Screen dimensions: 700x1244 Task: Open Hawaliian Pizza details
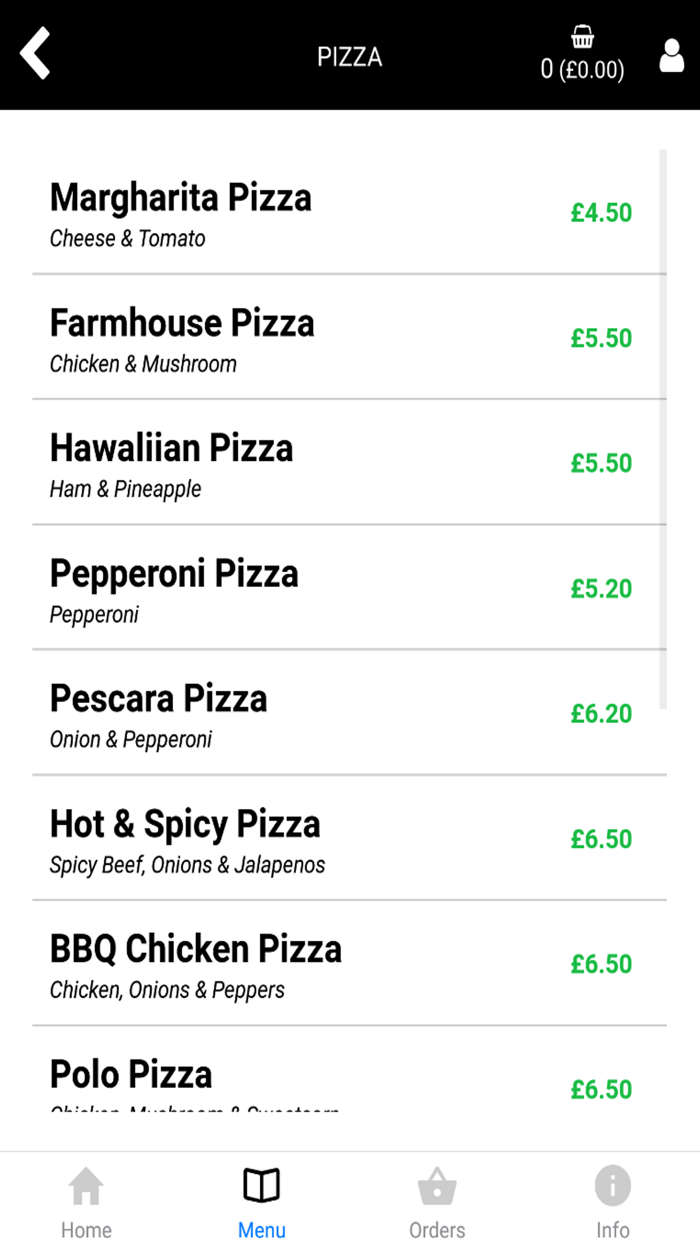[340, 462]
